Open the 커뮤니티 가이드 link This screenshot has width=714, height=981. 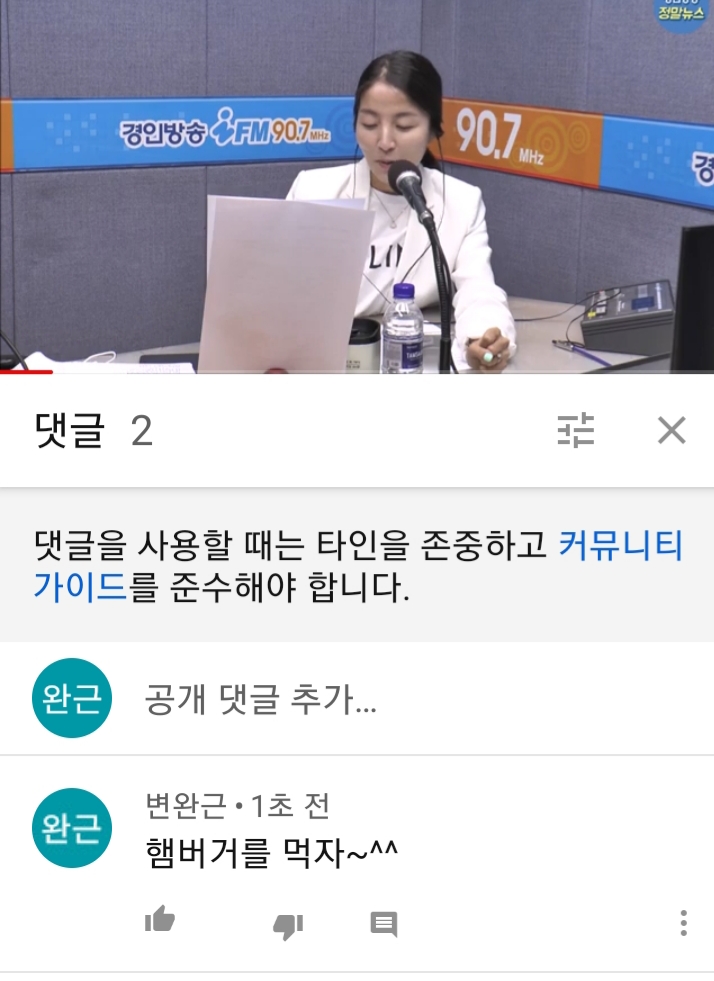[x=620, y=547]
